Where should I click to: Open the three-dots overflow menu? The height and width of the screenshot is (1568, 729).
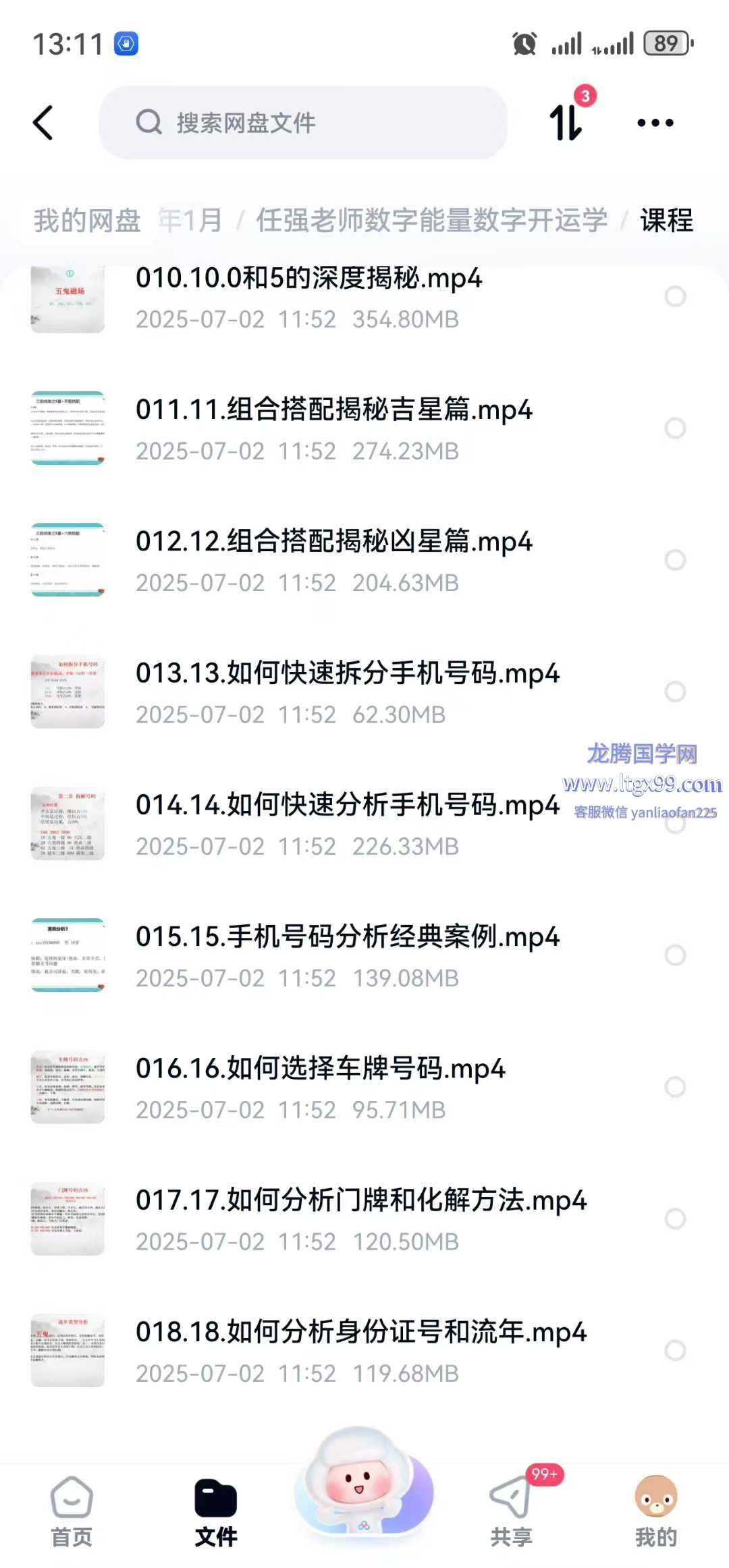coord(655,123)
